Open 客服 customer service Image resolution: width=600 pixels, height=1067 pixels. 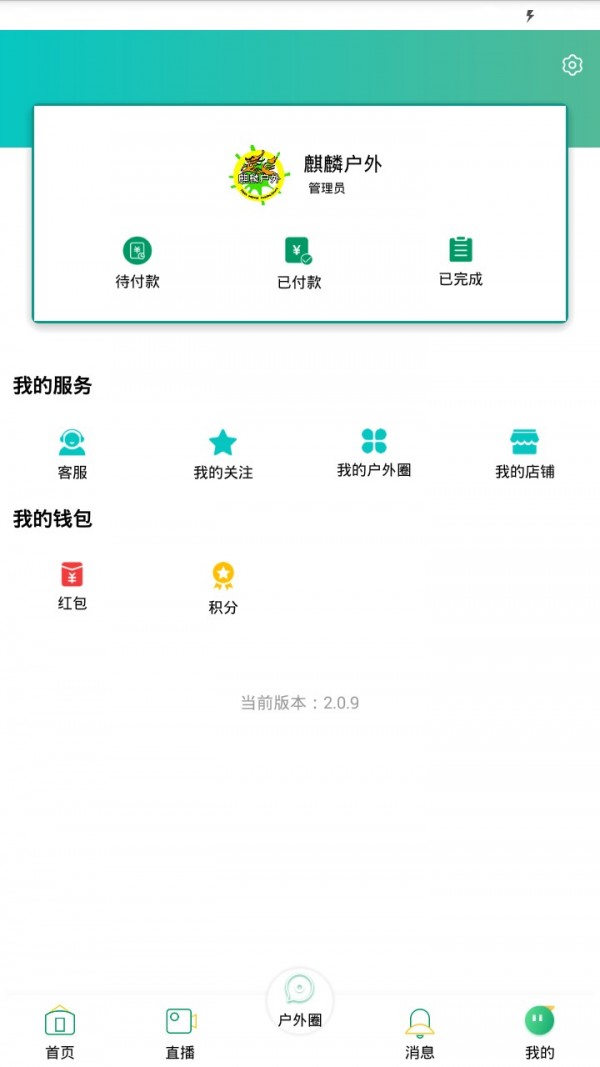(x=72, y=453)
